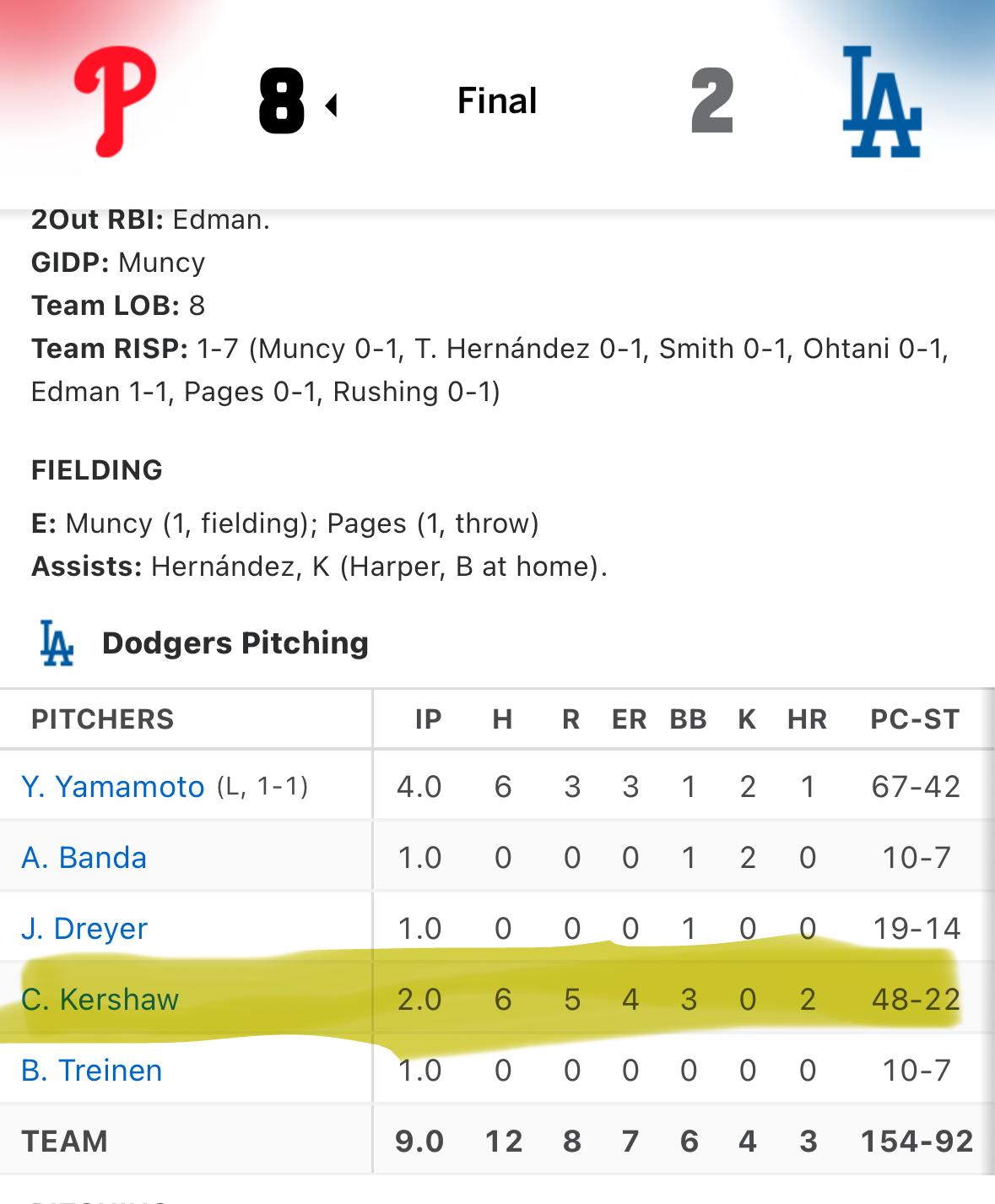View A. Banda's player profile
Screen dimensions: 995x1204
[84, 858]
